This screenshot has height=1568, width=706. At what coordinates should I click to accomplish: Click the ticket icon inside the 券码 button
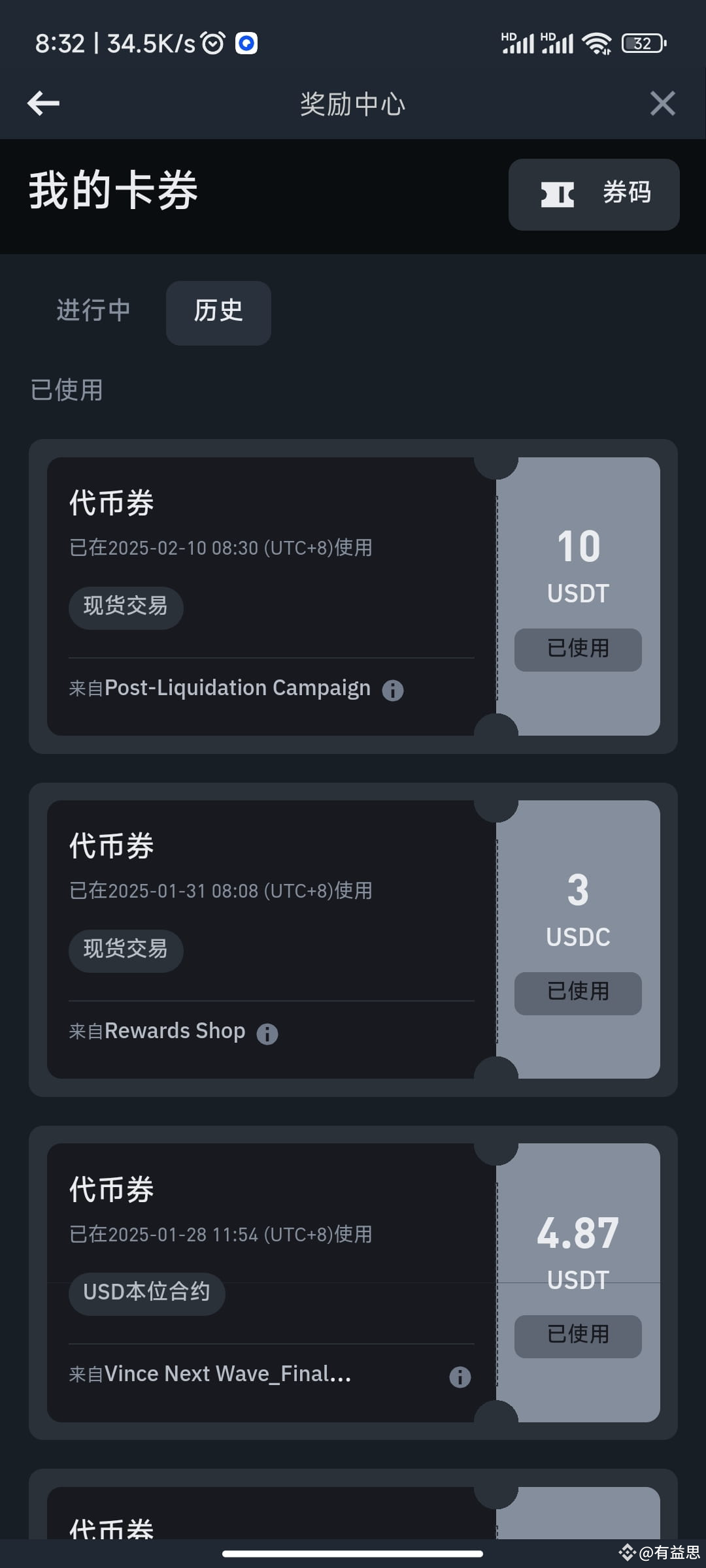(558, 195)
